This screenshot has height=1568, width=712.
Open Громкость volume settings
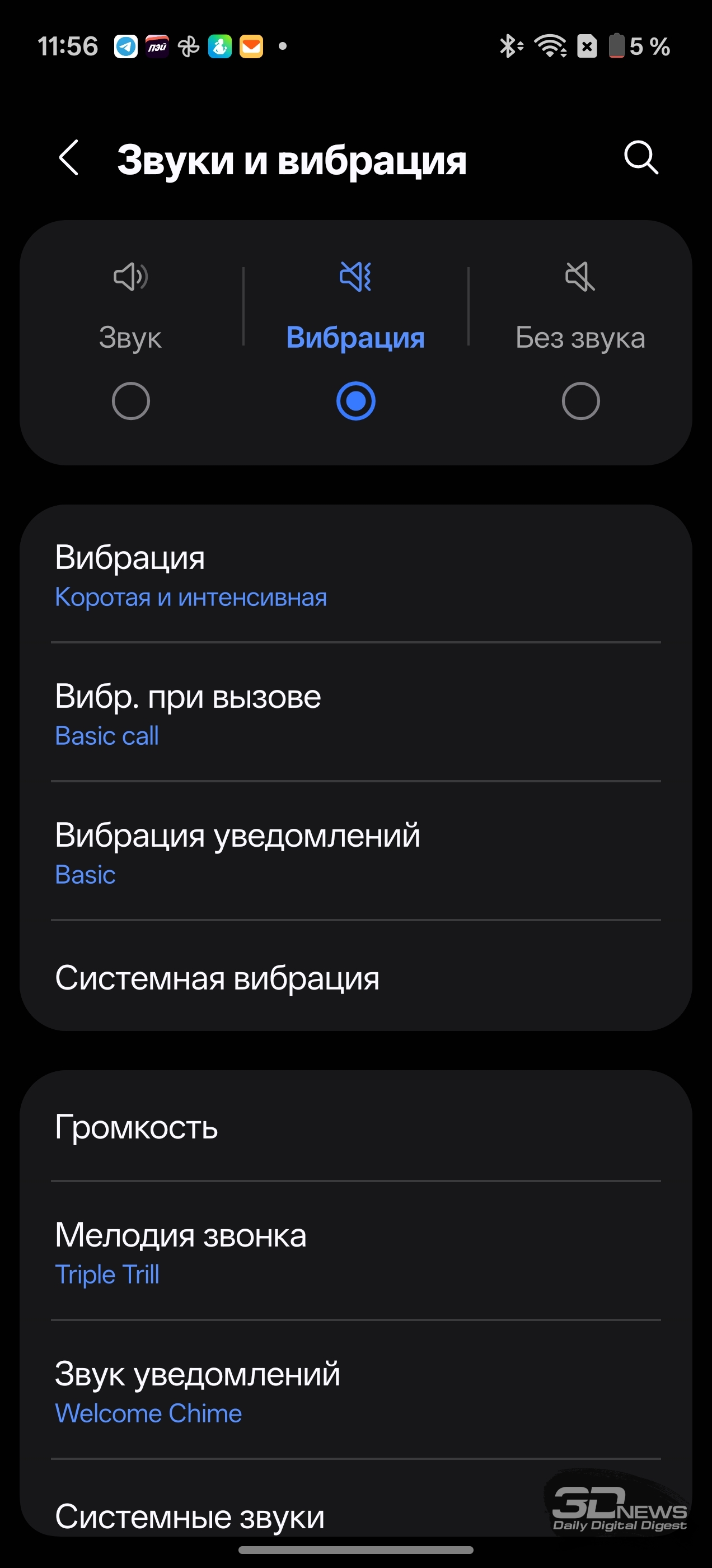pos(355,1127)
